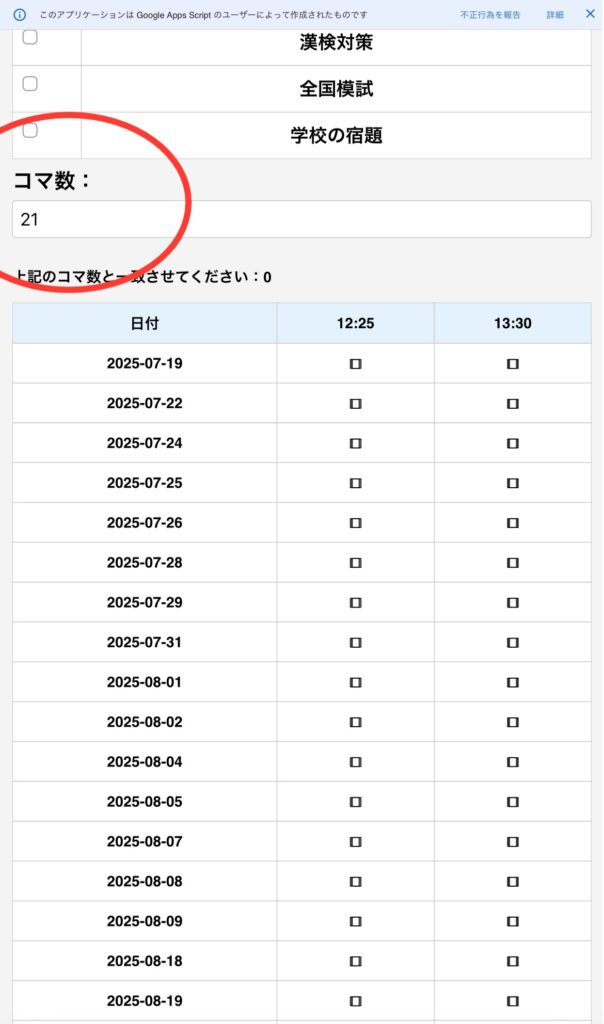Open the 不正行為を報告 link
The width and height of the screenshot is (604, 1024).
[x=490, y=15]
